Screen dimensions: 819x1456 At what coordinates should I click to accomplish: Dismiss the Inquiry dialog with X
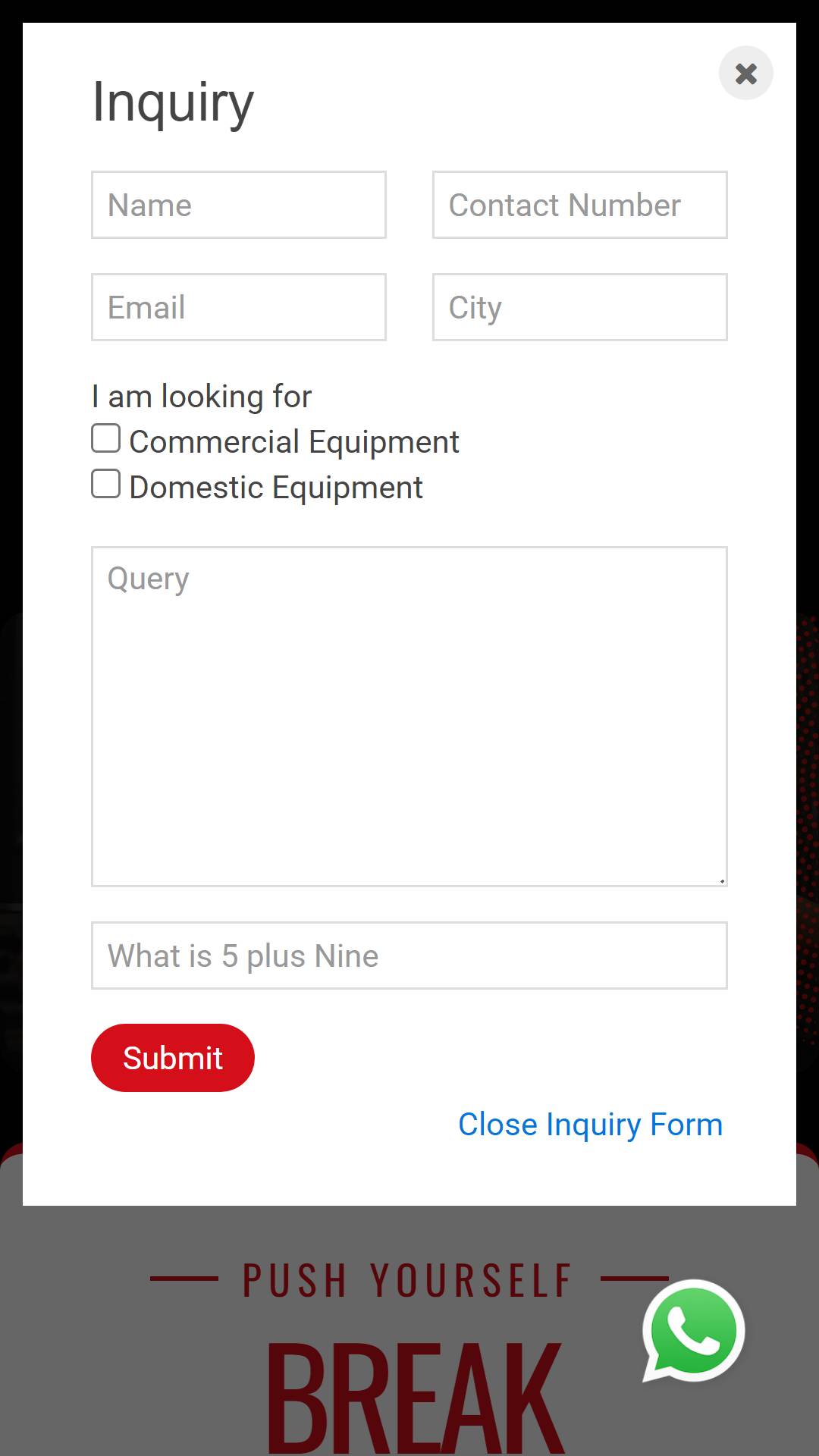click(746, 73)
